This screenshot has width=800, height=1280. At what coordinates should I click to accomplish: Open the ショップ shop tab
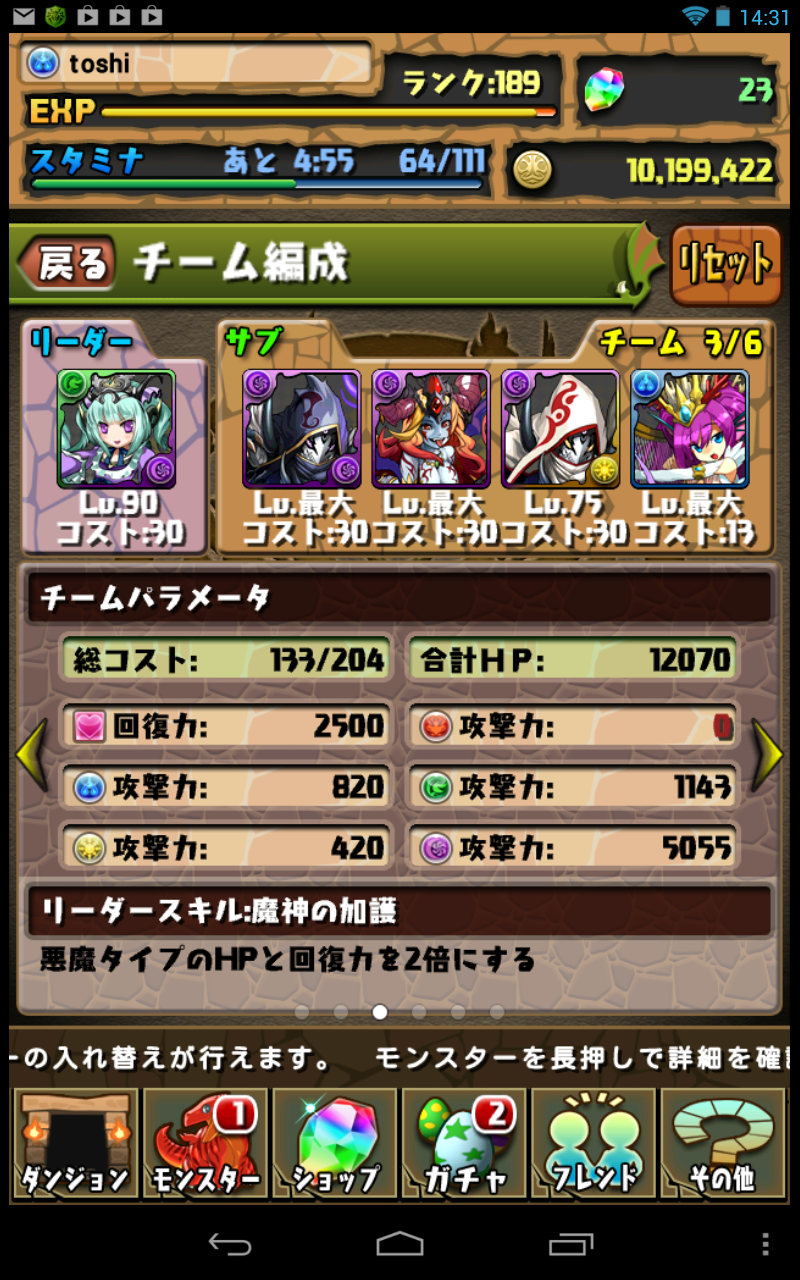pos(335,1144)
